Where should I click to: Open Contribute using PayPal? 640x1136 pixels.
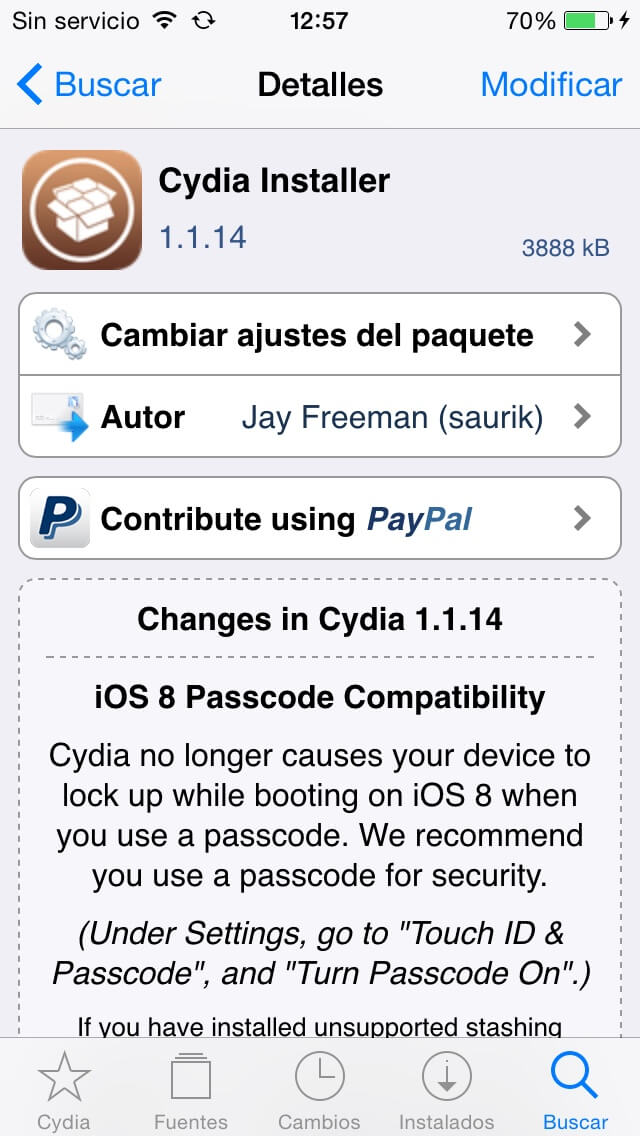point(320,519)
